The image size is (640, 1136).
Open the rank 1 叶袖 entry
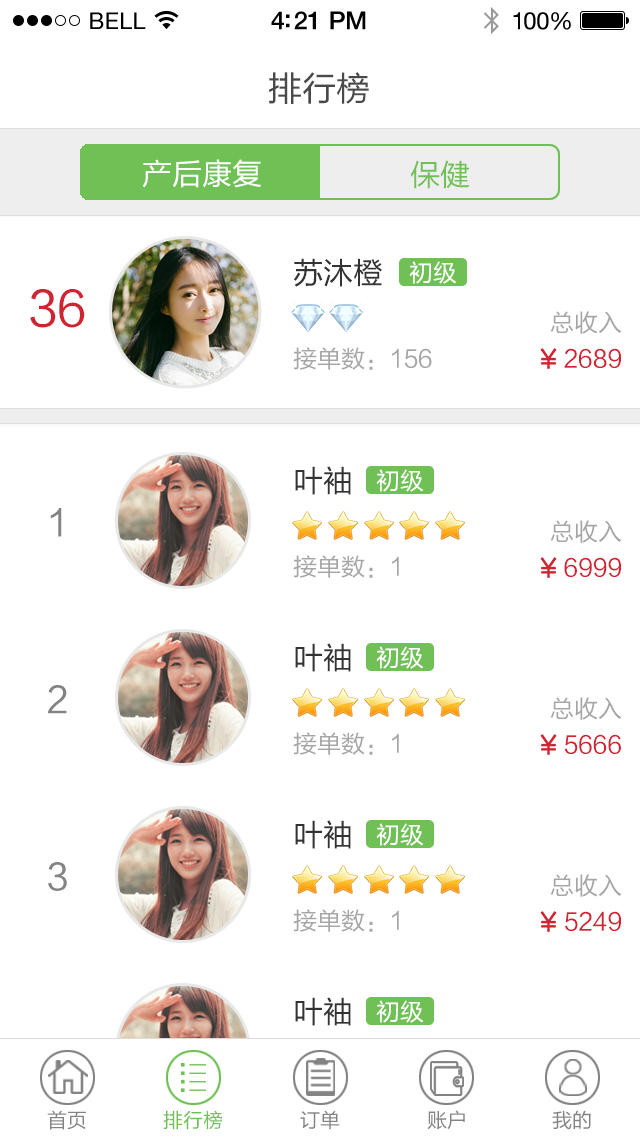click(x=320, y=521)
